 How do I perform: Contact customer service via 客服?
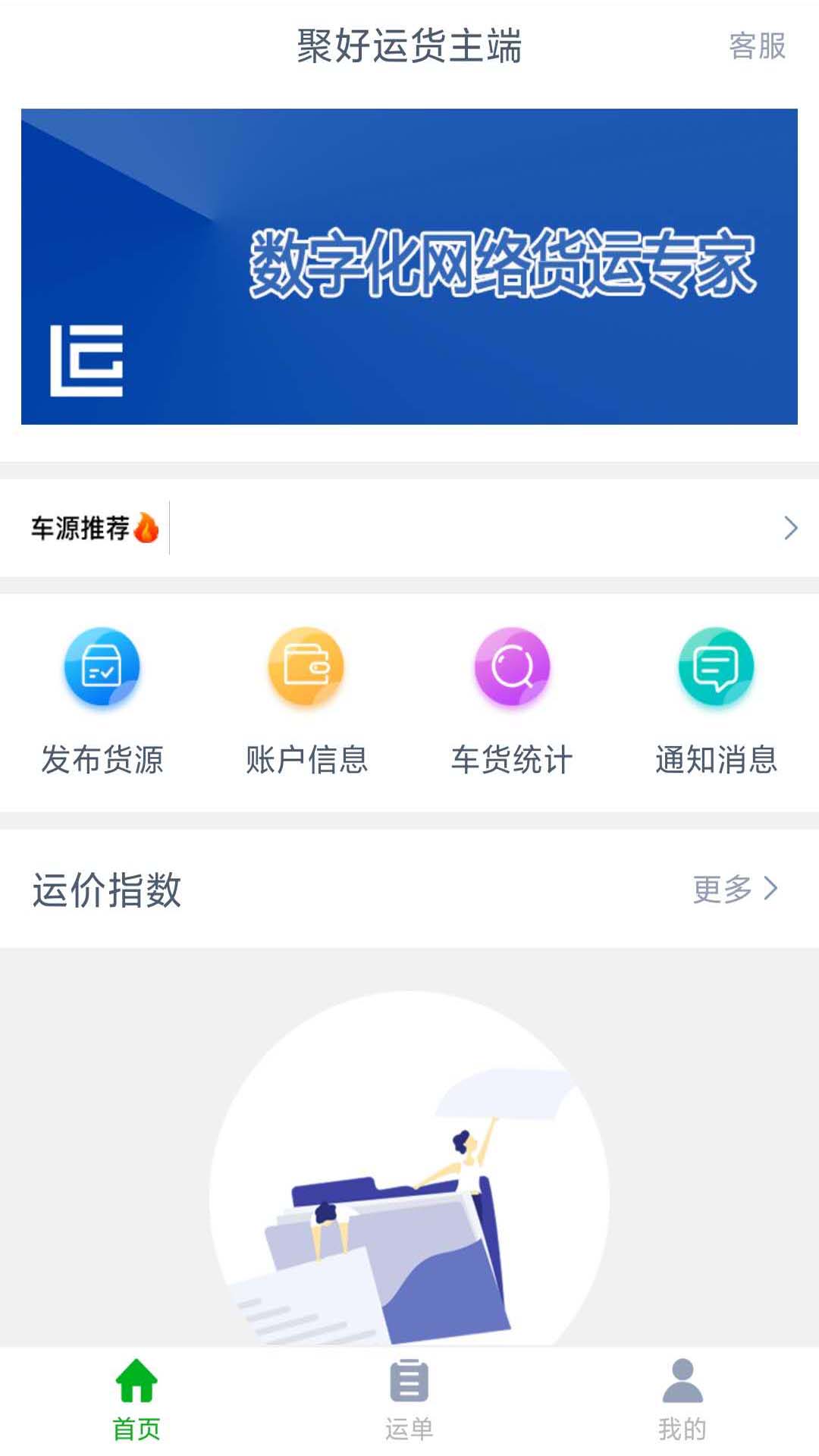pos(756,46)
